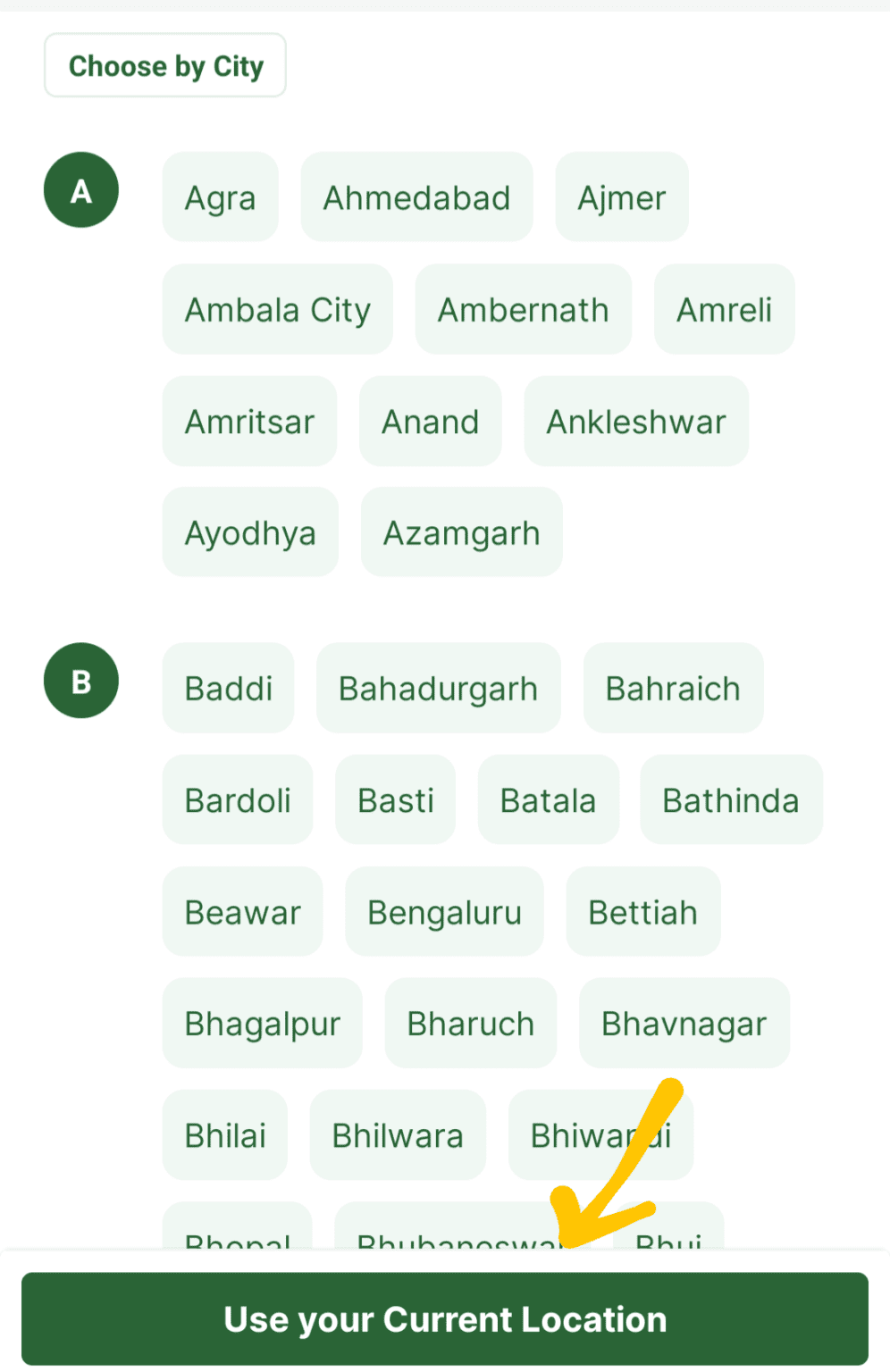Screen dimensions: 890x1372
Task: Pick the Ajmer city chip
Action: click(x=621, y=197)
